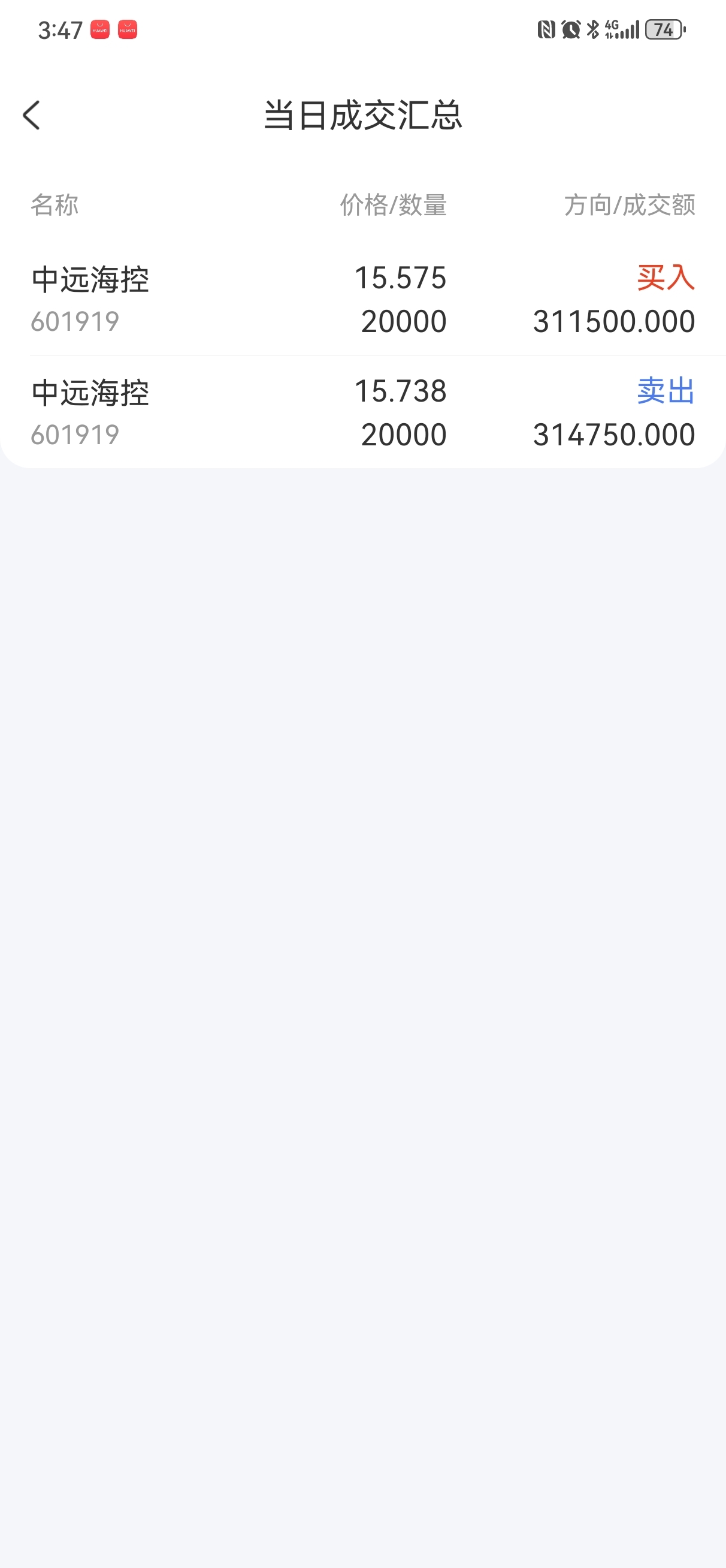This screenshot has height=1568, width=726.
Task: Go back from 当日成交汇总
Action: pos(32,116)
